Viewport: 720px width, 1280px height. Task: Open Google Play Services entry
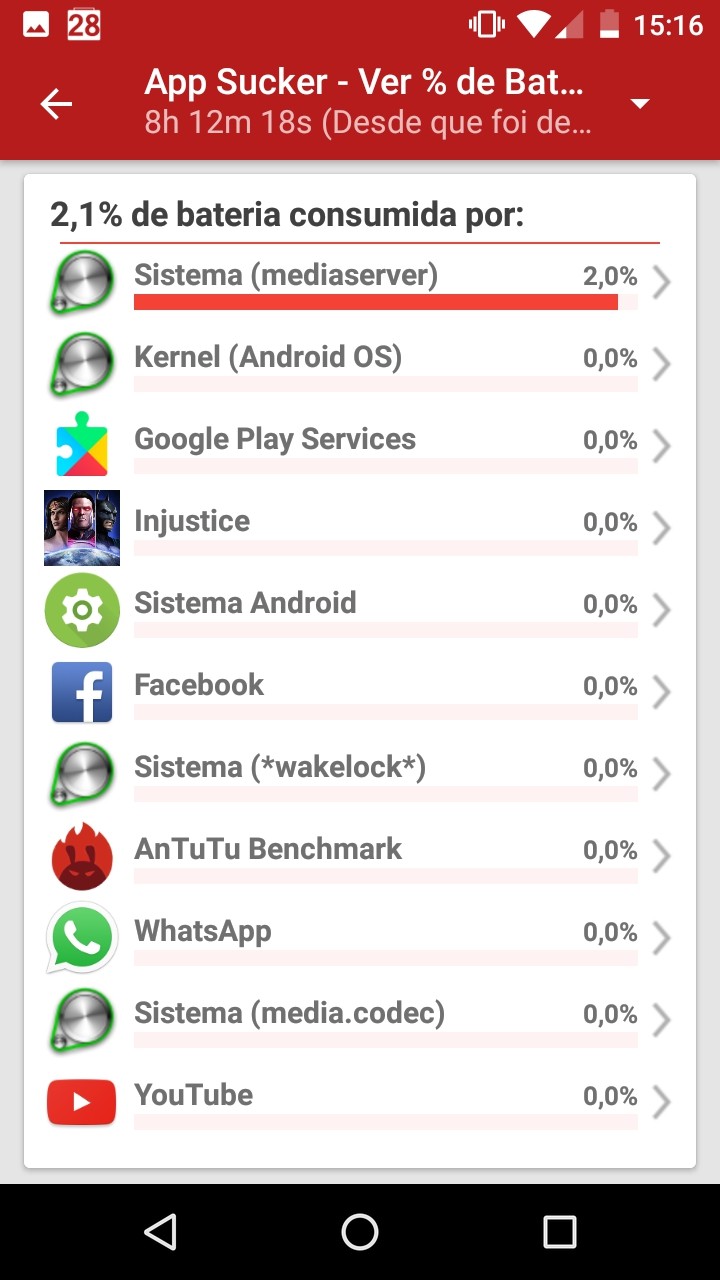(x=360, y=448)
